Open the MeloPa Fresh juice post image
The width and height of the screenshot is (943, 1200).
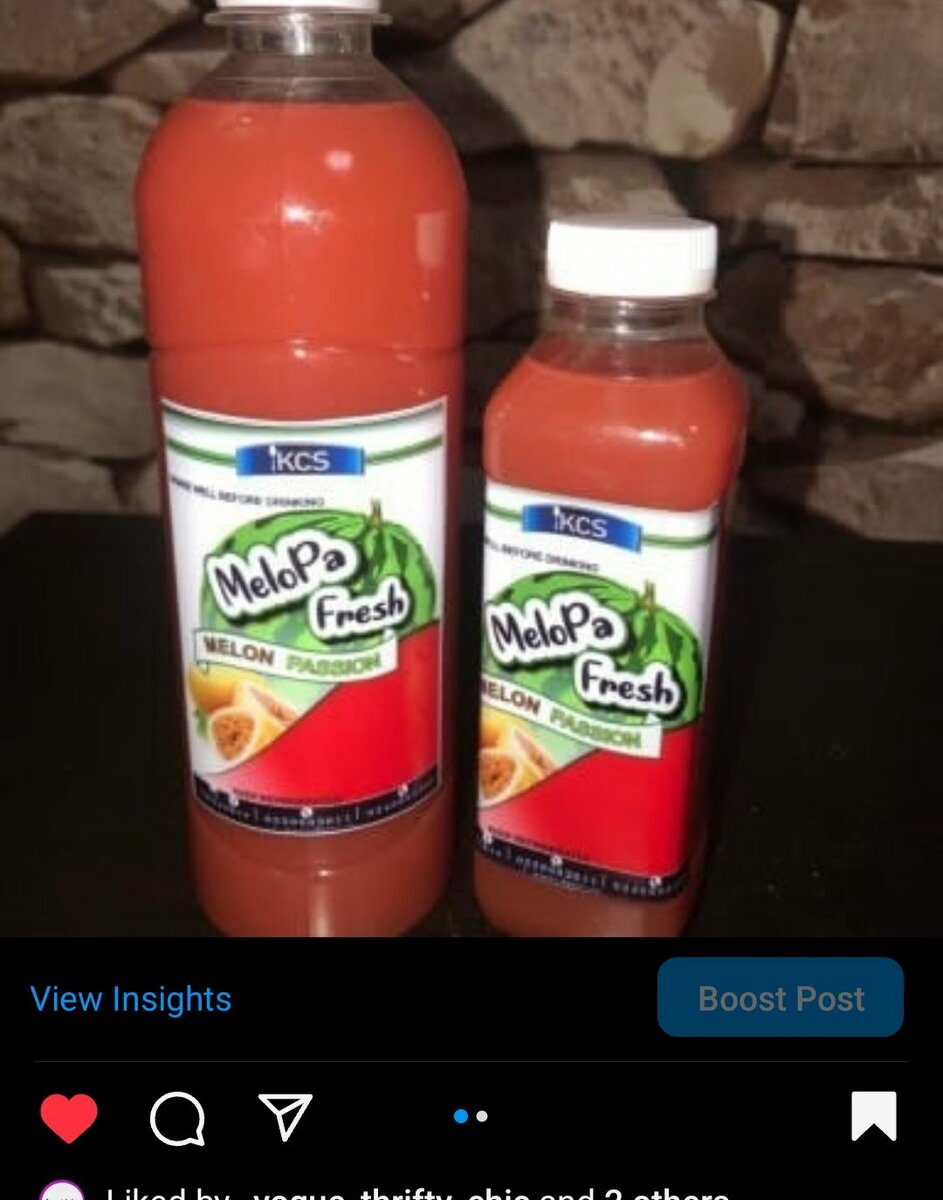coord(471,468)
